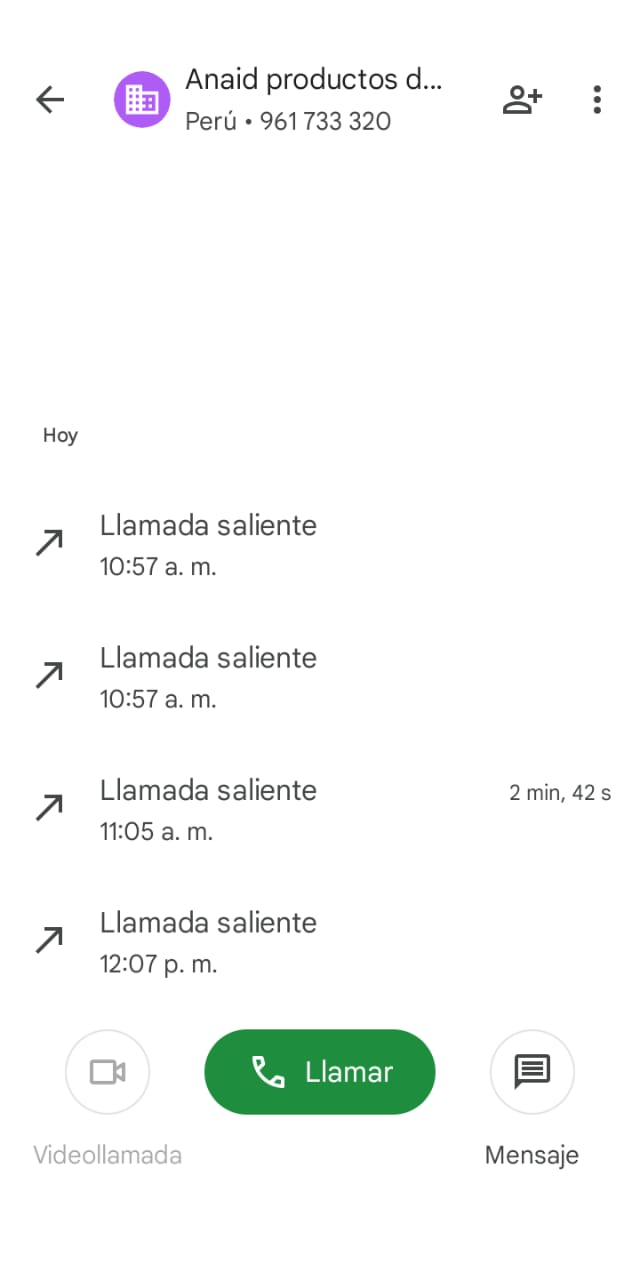
Task: Open the three-dot overflow menu
Action: pos(597,99)
